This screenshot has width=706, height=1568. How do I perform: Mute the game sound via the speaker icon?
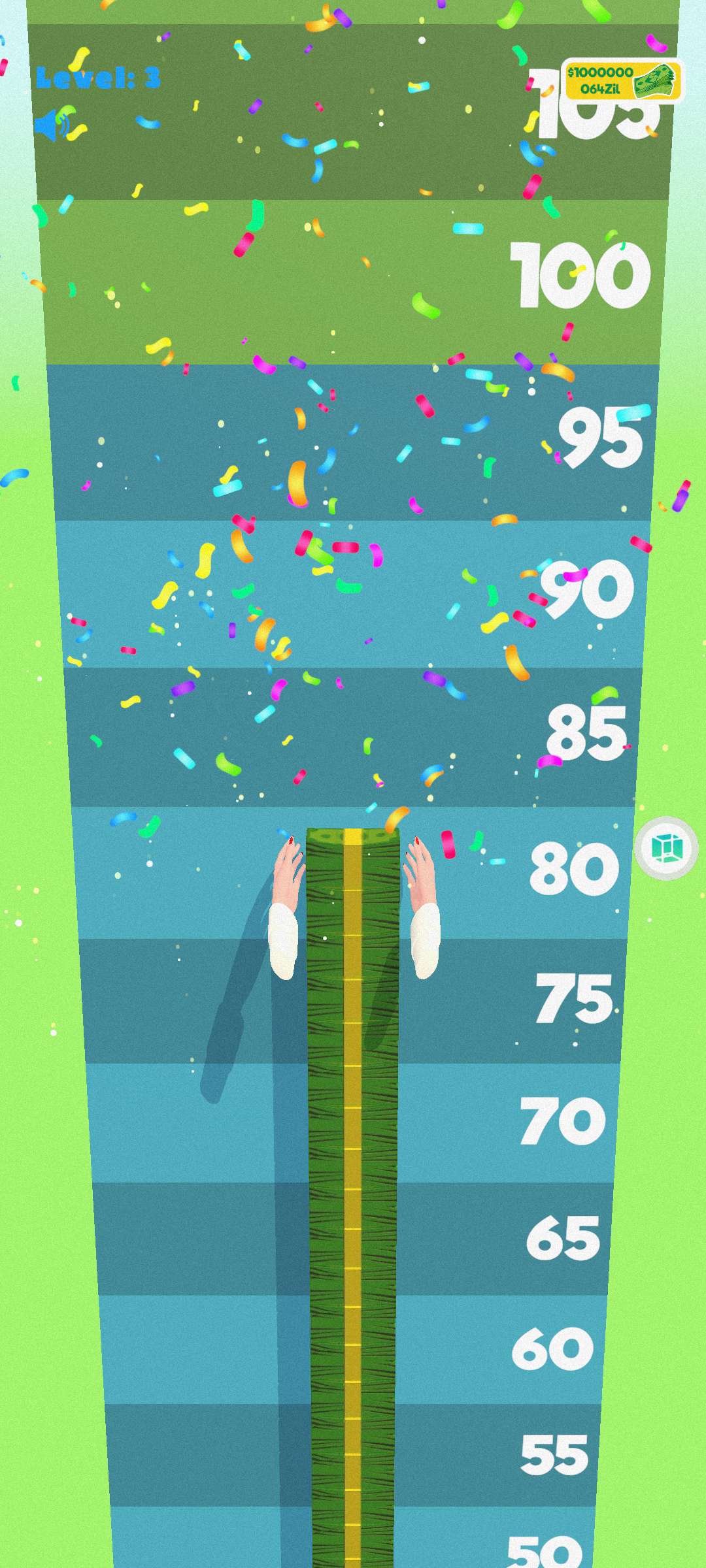pos(54,124)
